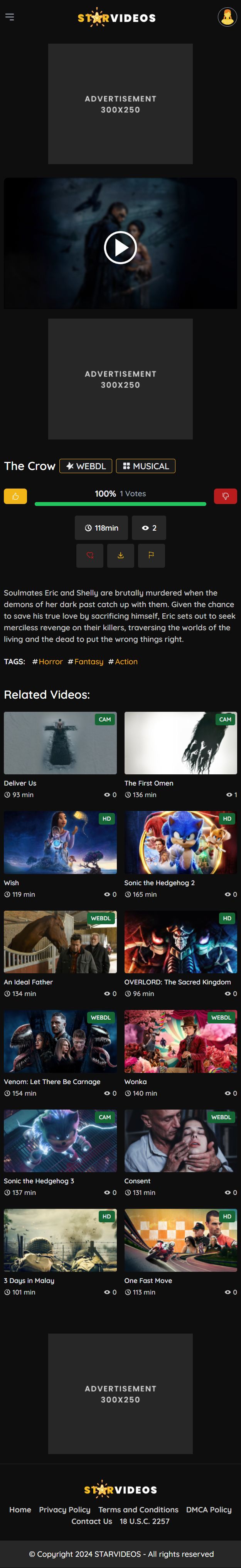Like the video with thumbs up
This screenshot has width=241, height=1568.
15,496
